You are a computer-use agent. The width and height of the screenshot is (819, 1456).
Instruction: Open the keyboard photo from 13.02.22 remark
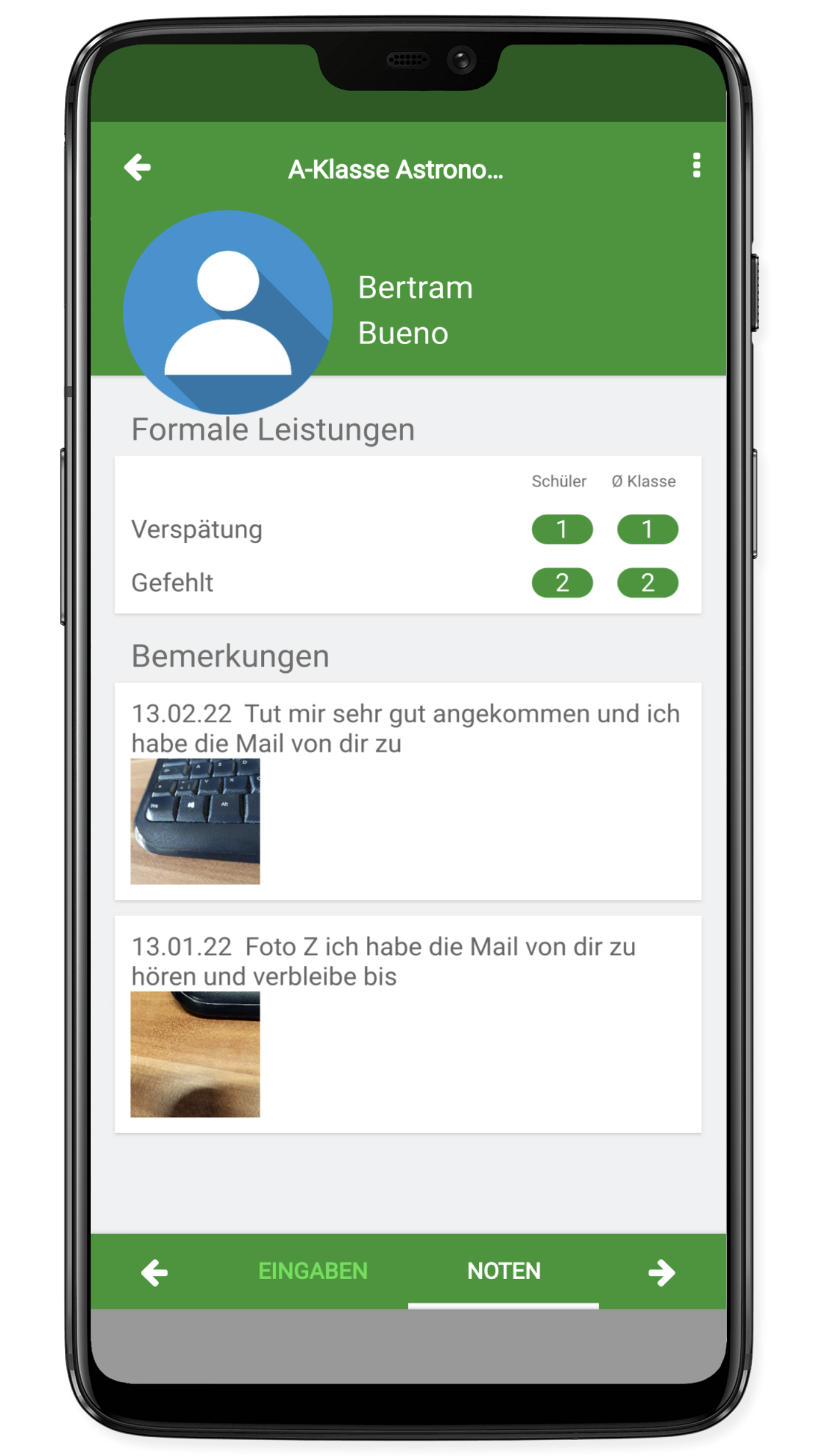(195, 821)
